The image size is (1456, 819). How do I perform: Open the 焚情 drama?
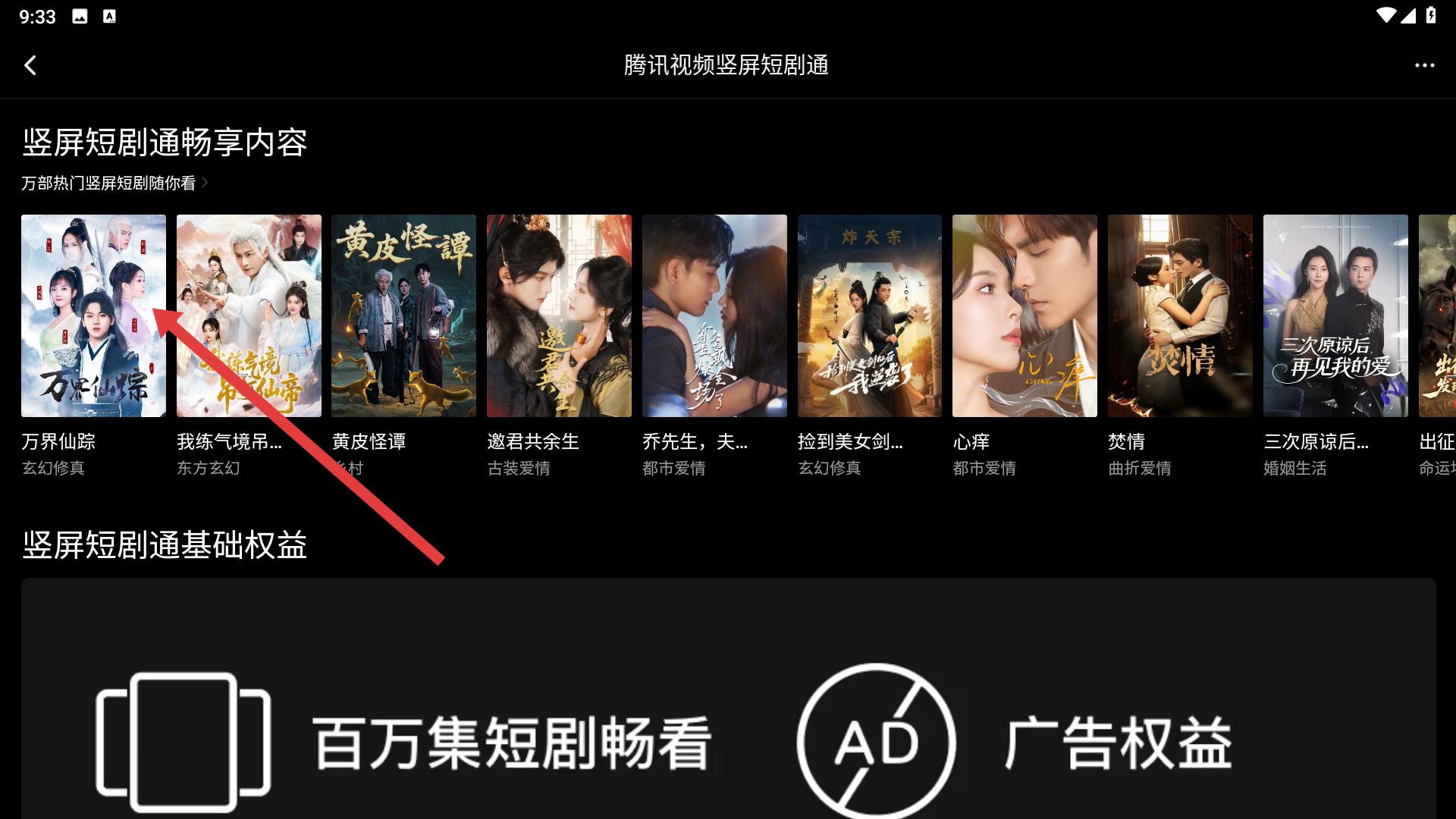tap(1180, 315)
